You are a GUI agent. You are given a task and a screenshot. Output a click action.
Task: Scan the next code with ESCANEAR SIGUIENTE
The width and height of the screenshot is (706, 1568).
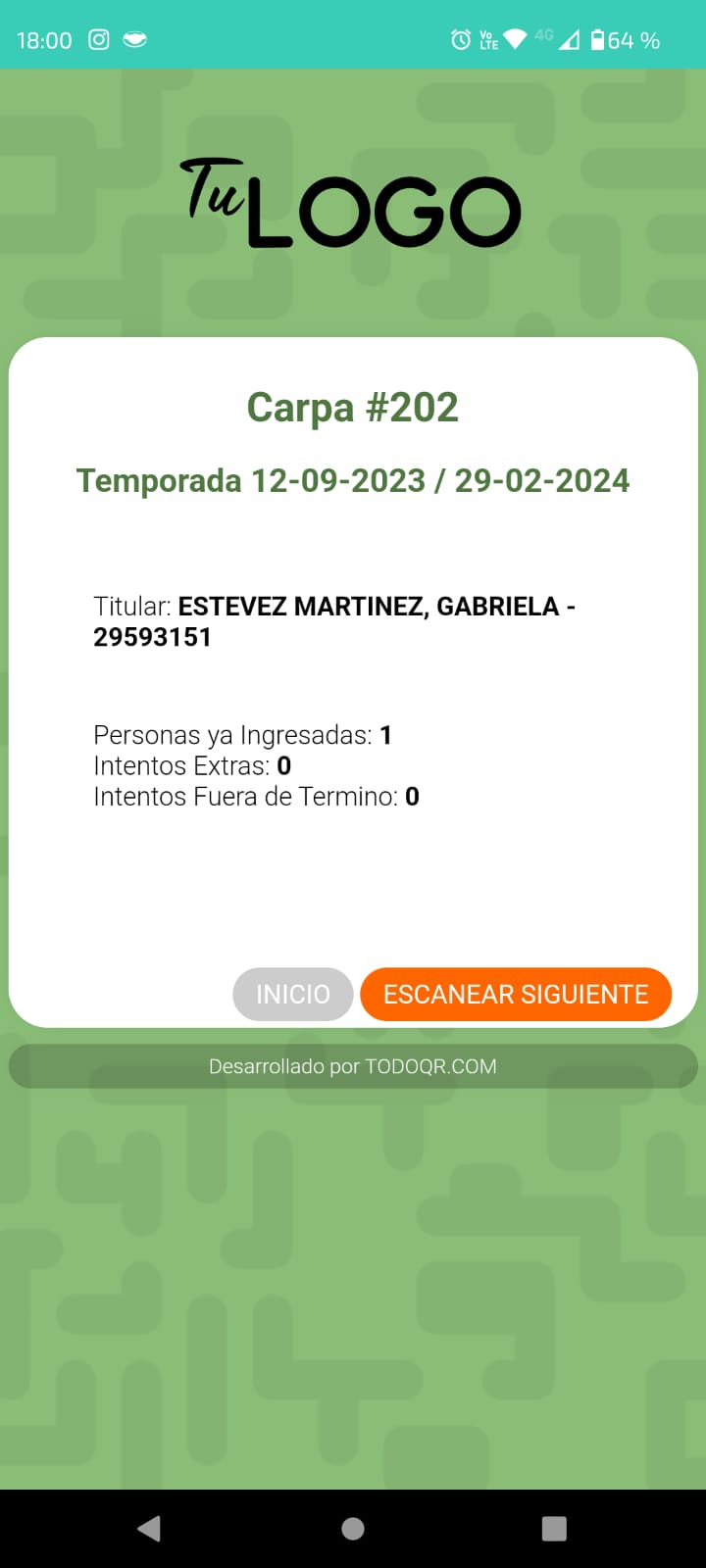point(516,994)
